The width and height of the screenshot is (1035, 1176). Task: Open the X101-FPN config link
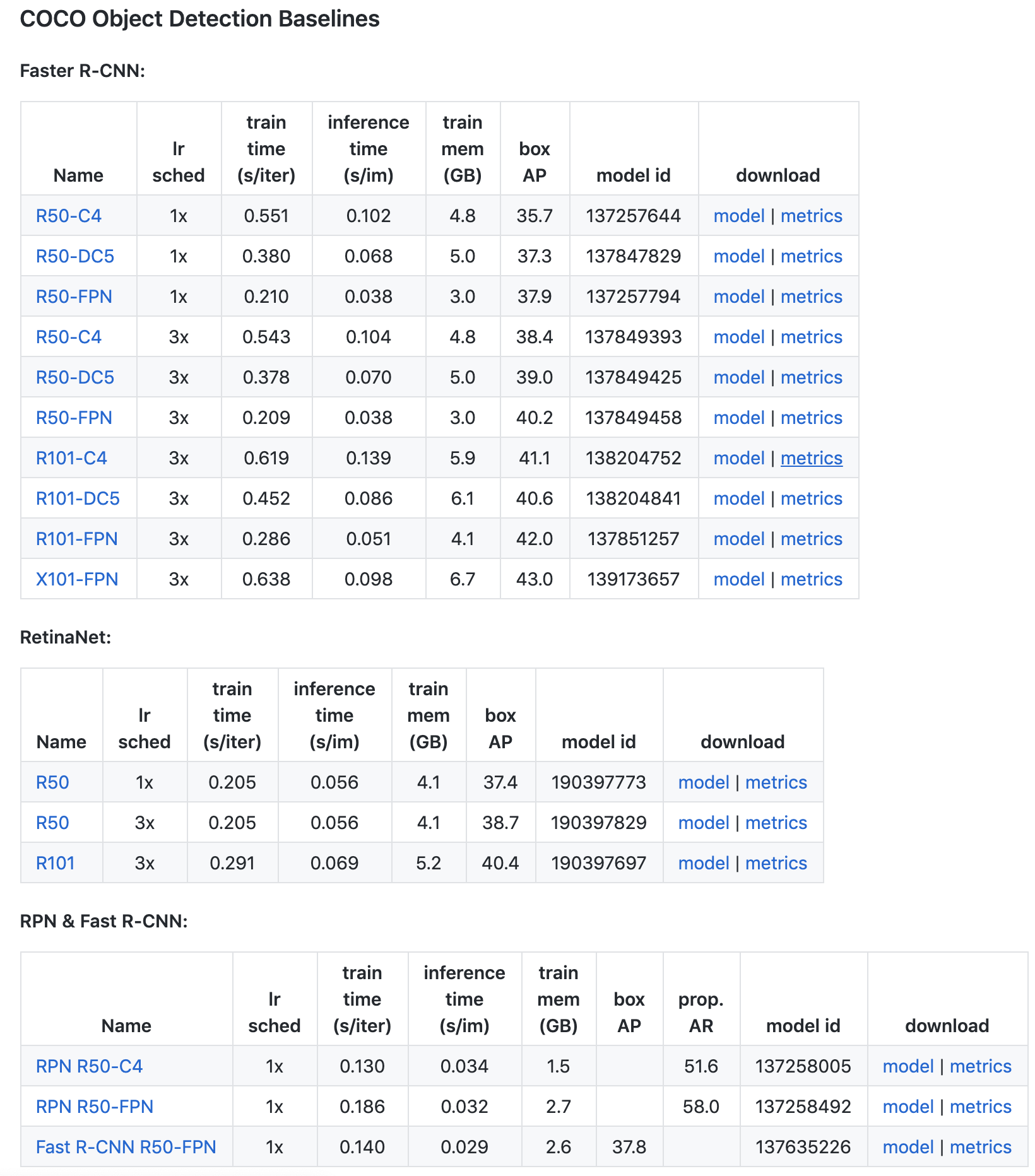(77, 579)
